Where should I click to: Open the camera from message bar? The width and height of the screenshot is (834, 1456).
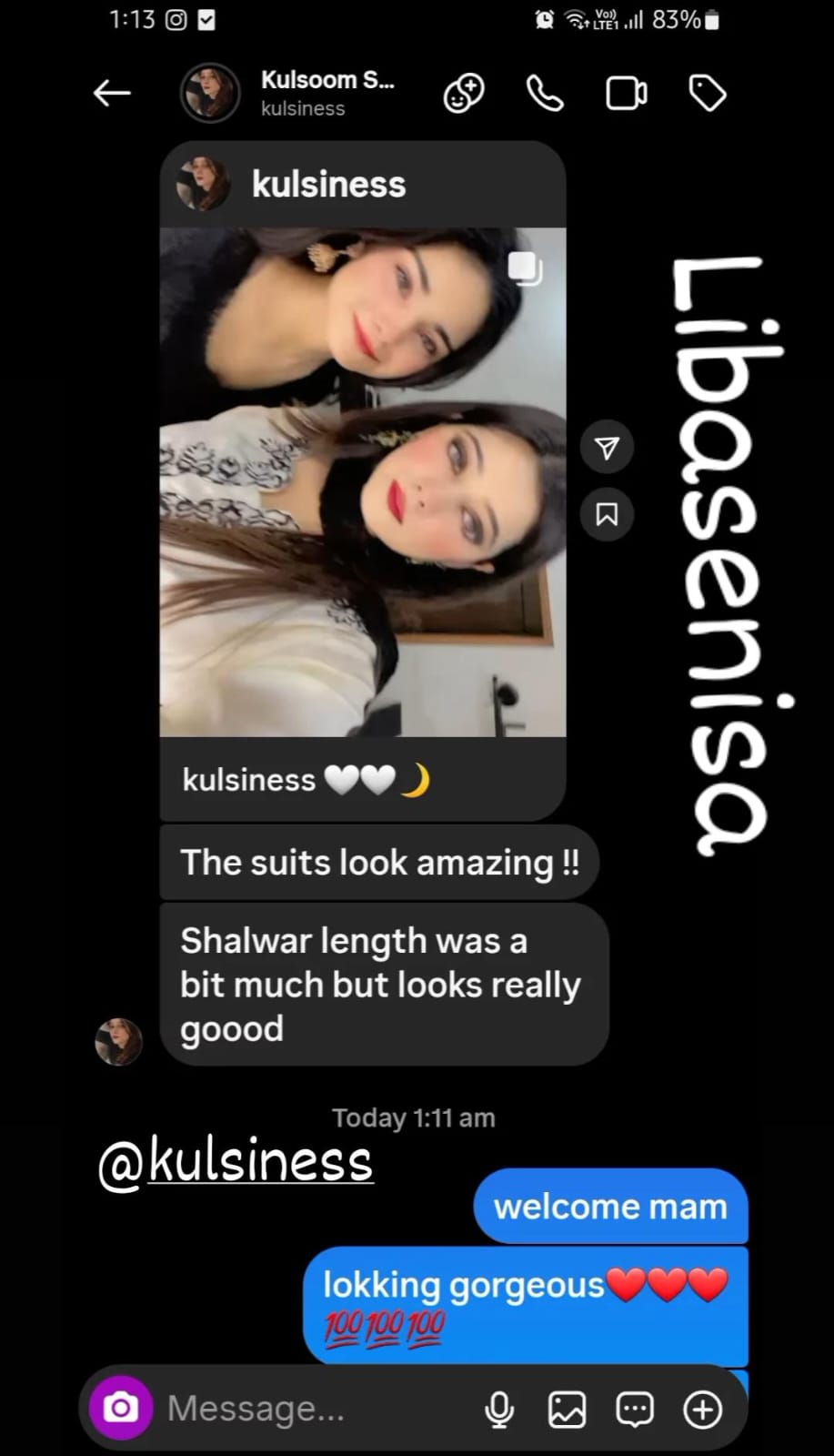121,1409
